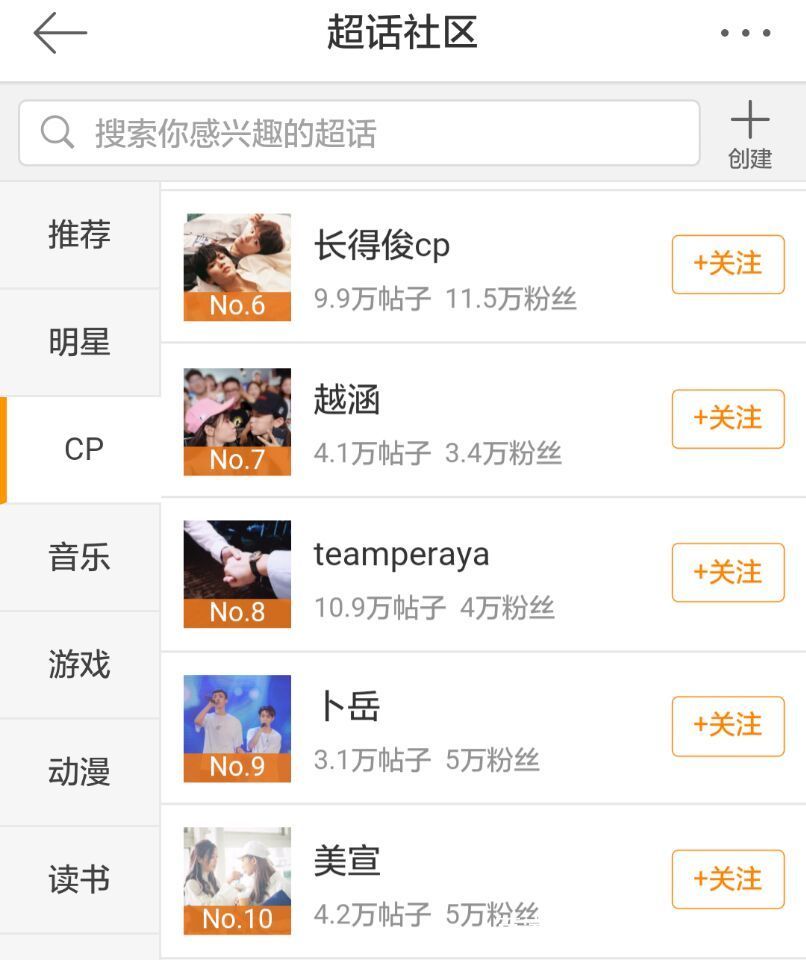Image resolution: width=806 pixels, height=960 pixels.
Task: Tap the plus icon to create a new supertopic
Action: [x=749, y=120]
